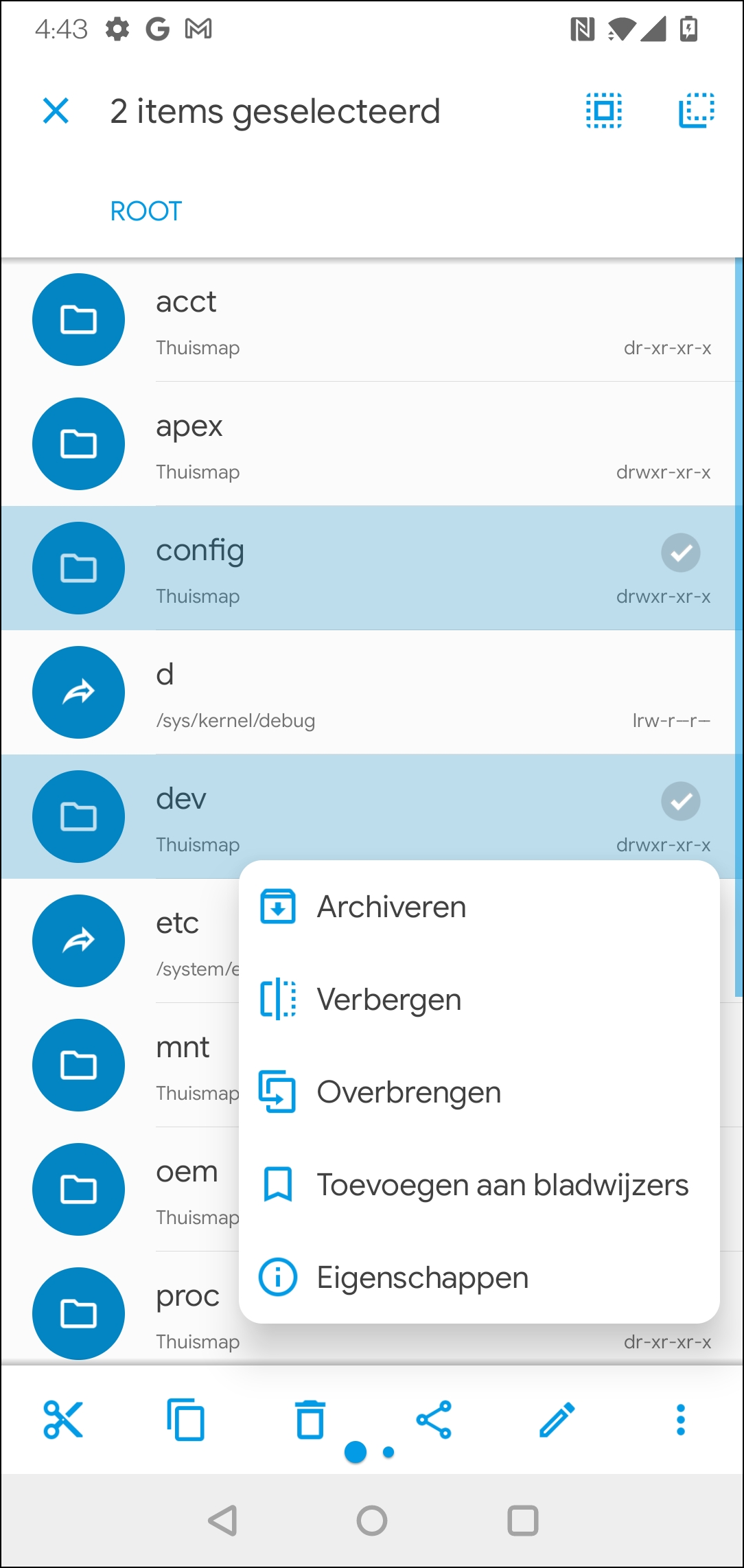744x1568 pixels.
Task: Go back using system navigation
Action: [222, 1520]
